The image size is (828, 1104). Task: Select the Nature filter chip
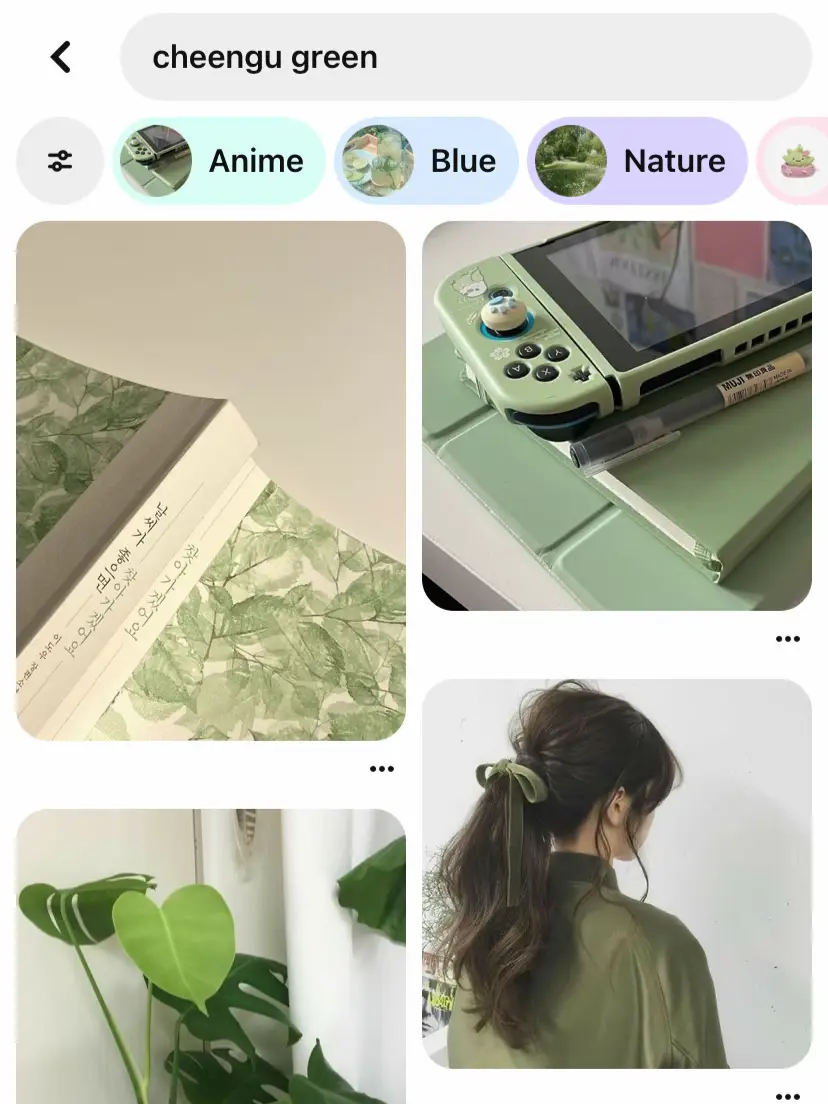click(x=637, y=161)
